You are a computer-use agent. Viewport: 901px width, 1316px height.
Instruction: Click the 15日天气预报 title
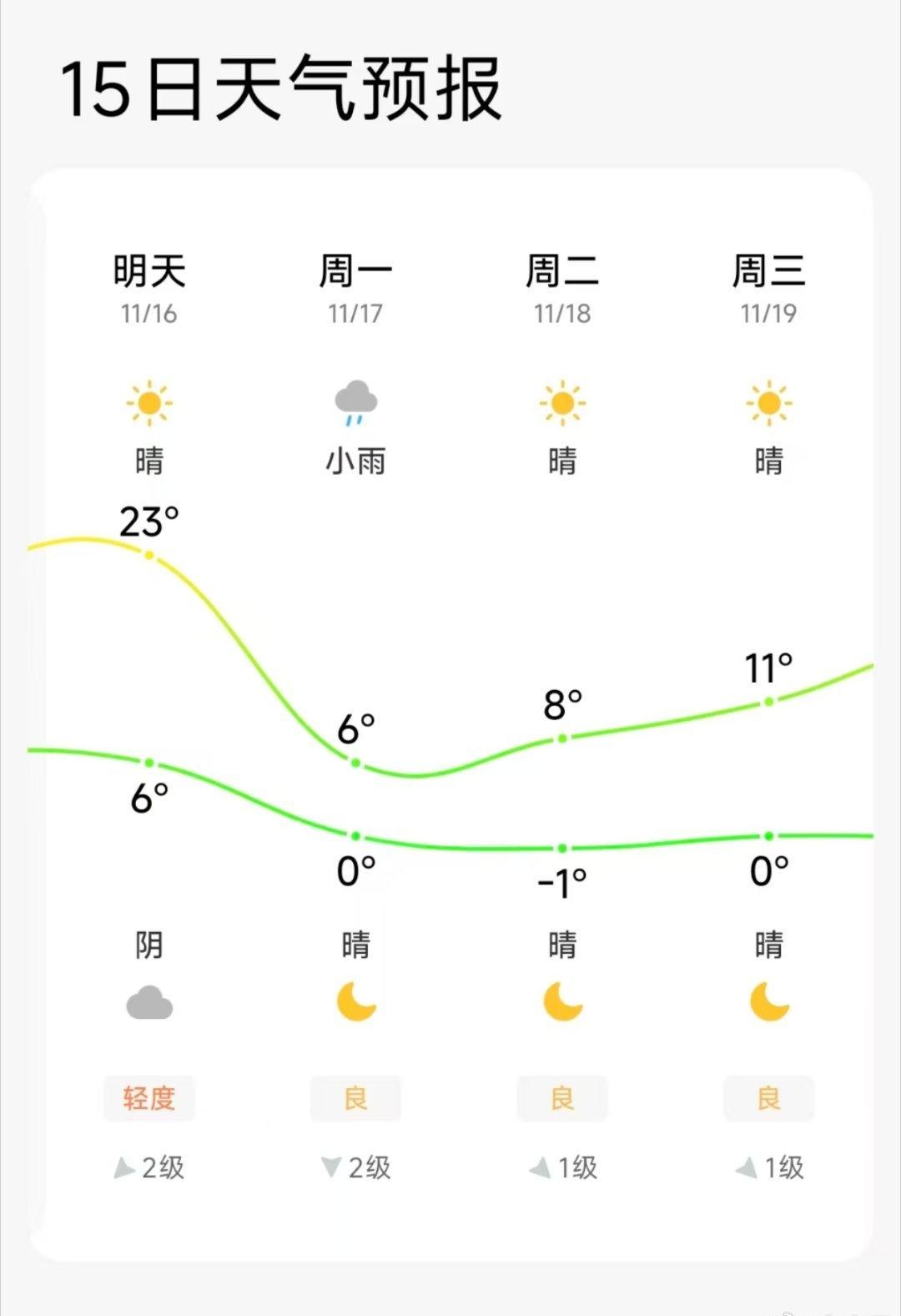pos(284,88)
